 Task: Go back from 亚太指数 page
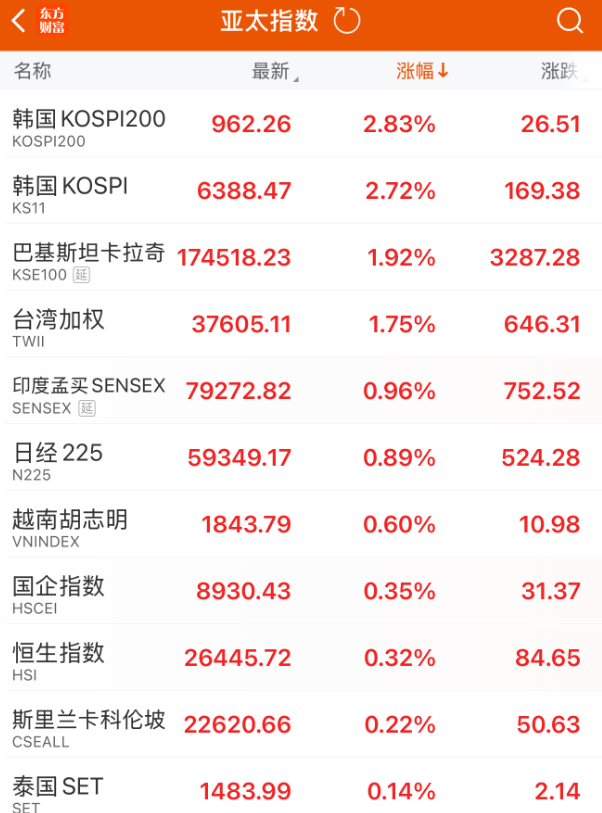click(x=19, y=21)
